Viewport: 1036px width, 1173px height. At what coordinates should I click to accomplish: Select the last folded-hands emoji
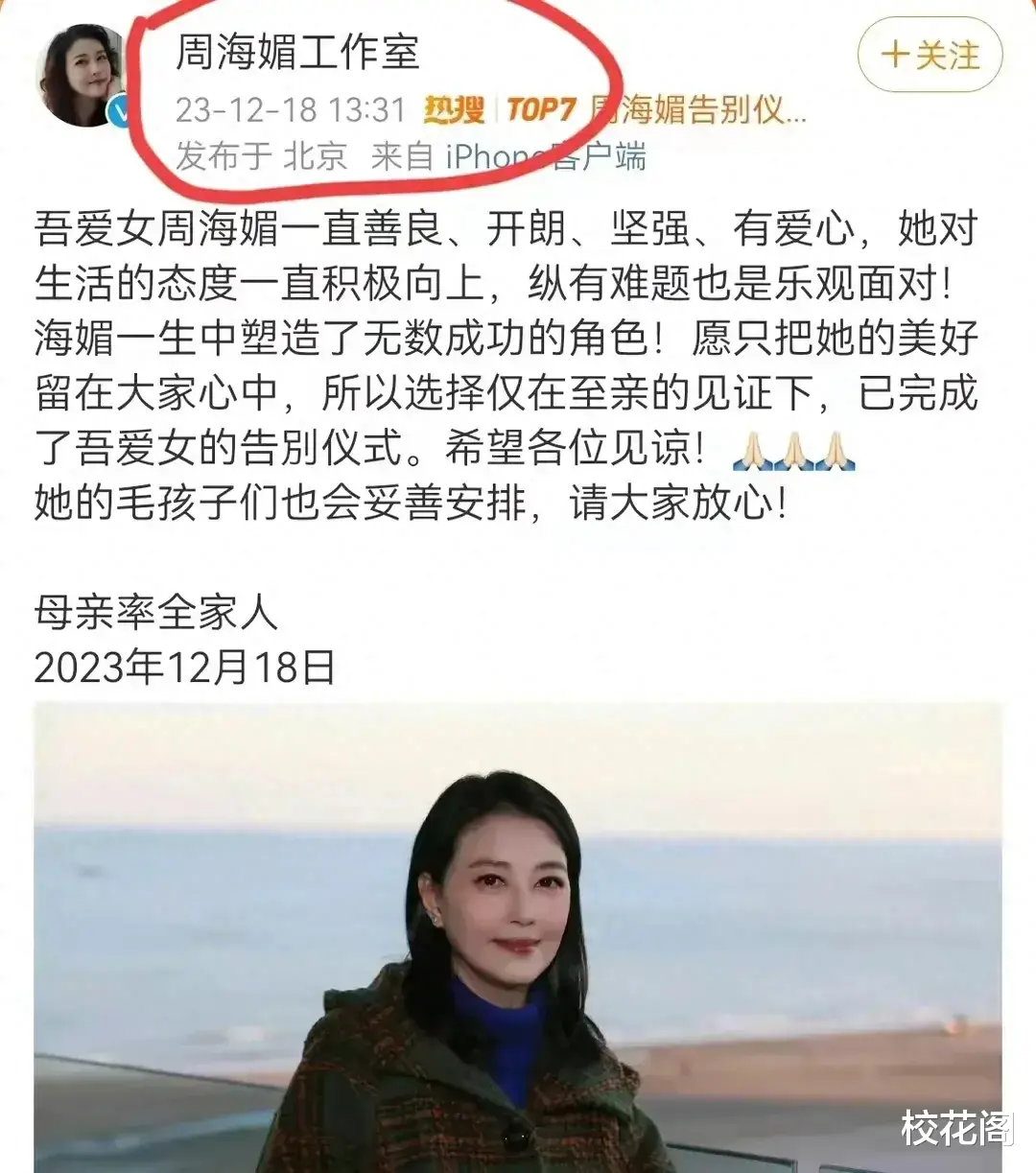click(836, 451)
